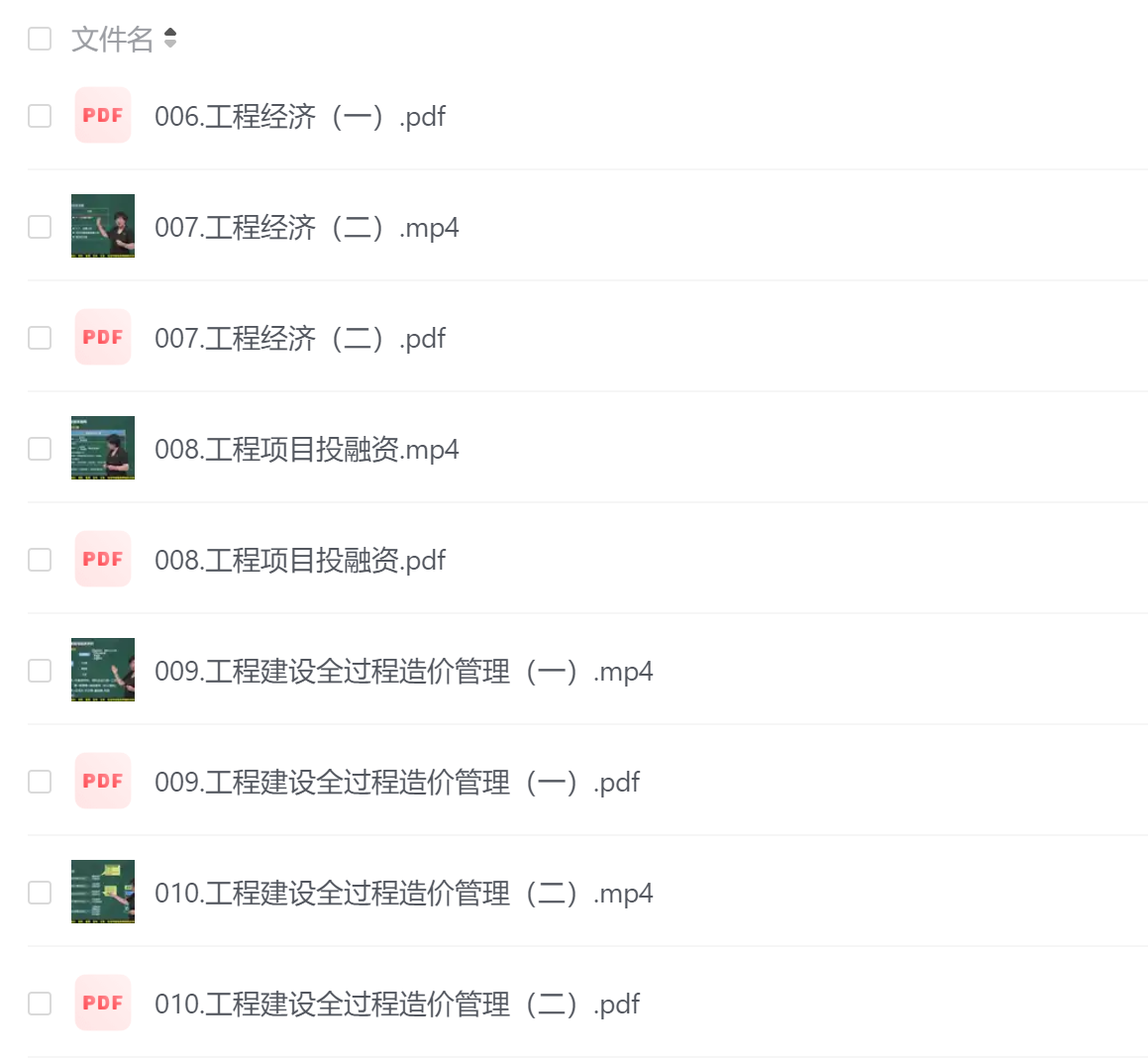
Task: Select the checkbox for 006.工程经济（一）.pdf
Action: coord(40,116)
